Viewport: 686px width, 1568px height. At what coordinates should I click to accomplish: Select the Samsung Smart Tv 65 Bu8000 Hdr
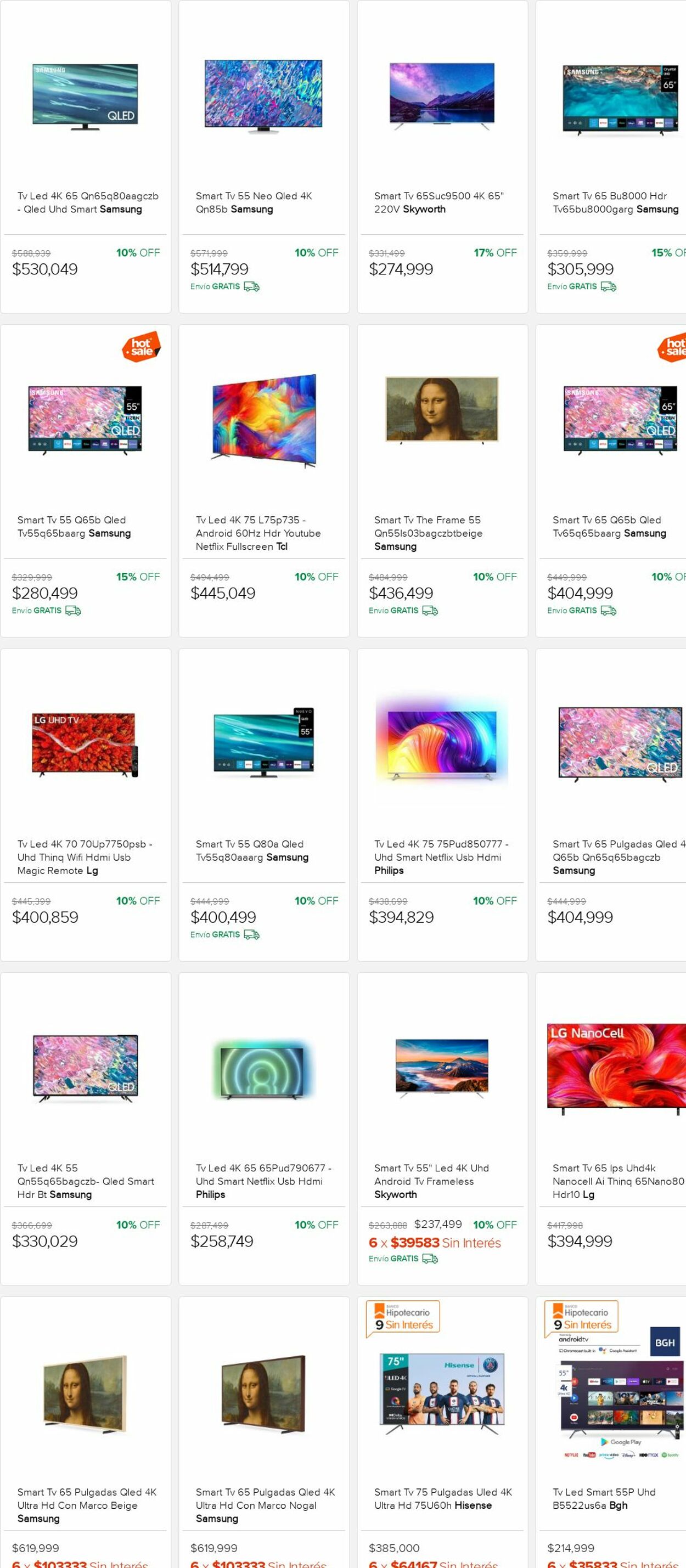(615, 202)
